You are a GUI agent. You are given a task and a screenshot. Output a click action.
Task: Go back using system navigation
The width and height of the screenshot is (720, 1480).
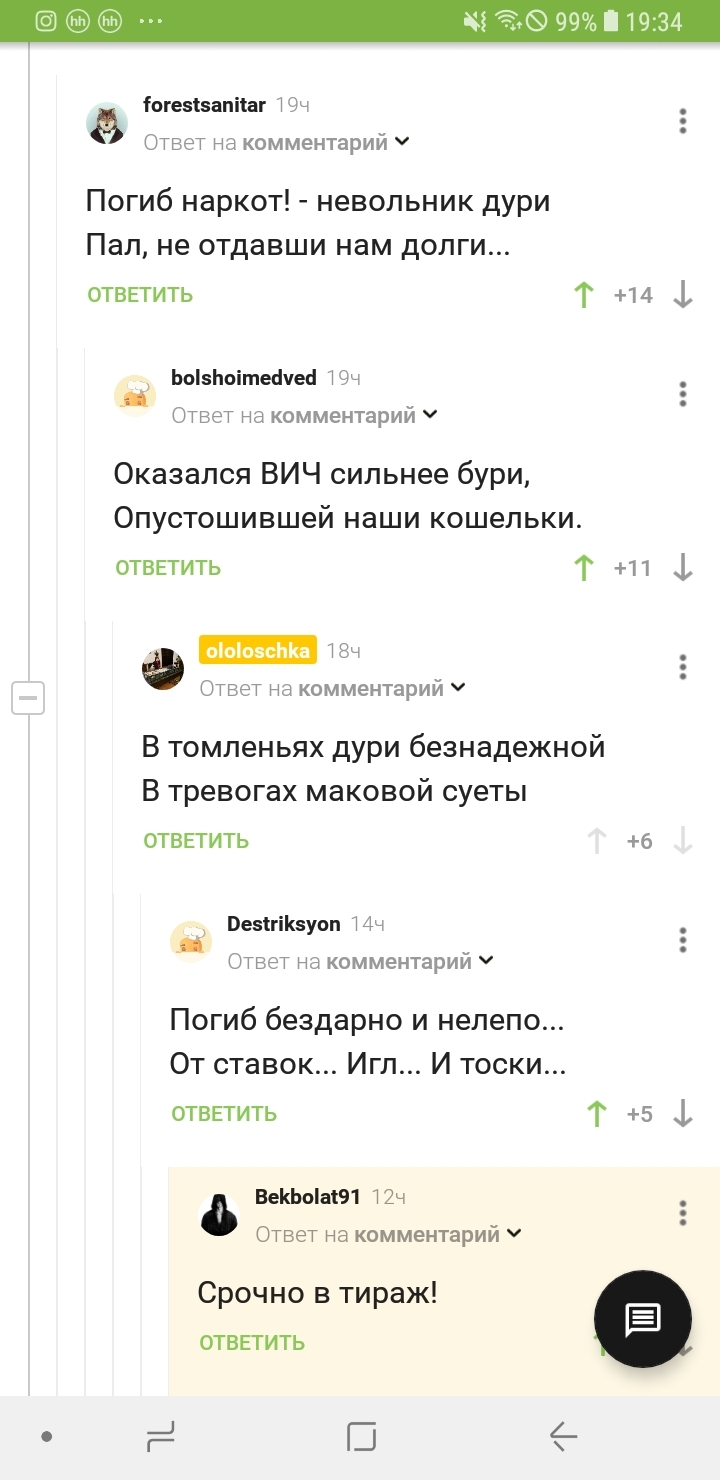click(563, 1438)
